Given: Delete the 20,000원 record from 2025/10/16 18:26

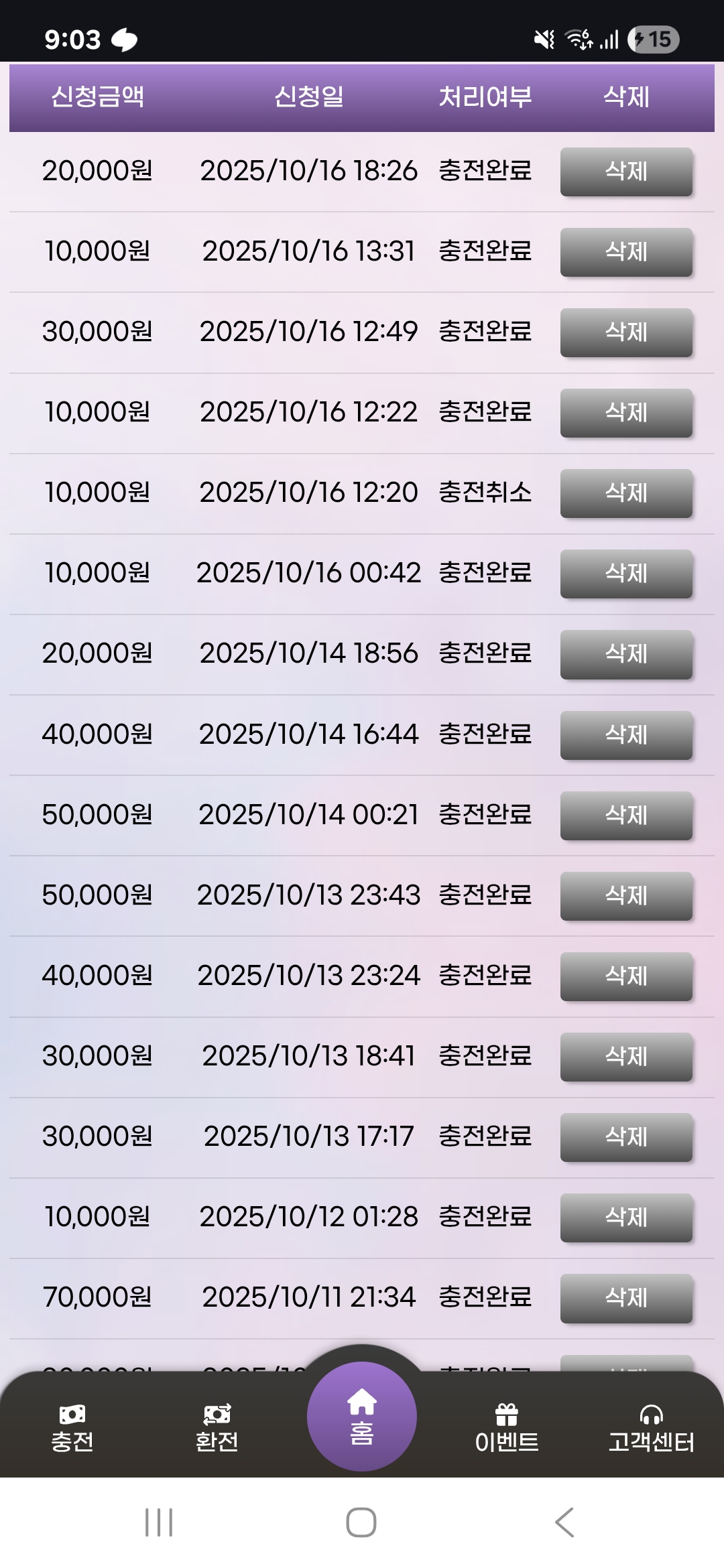Looking at the screenshot, I should click(x=626, y=172).
